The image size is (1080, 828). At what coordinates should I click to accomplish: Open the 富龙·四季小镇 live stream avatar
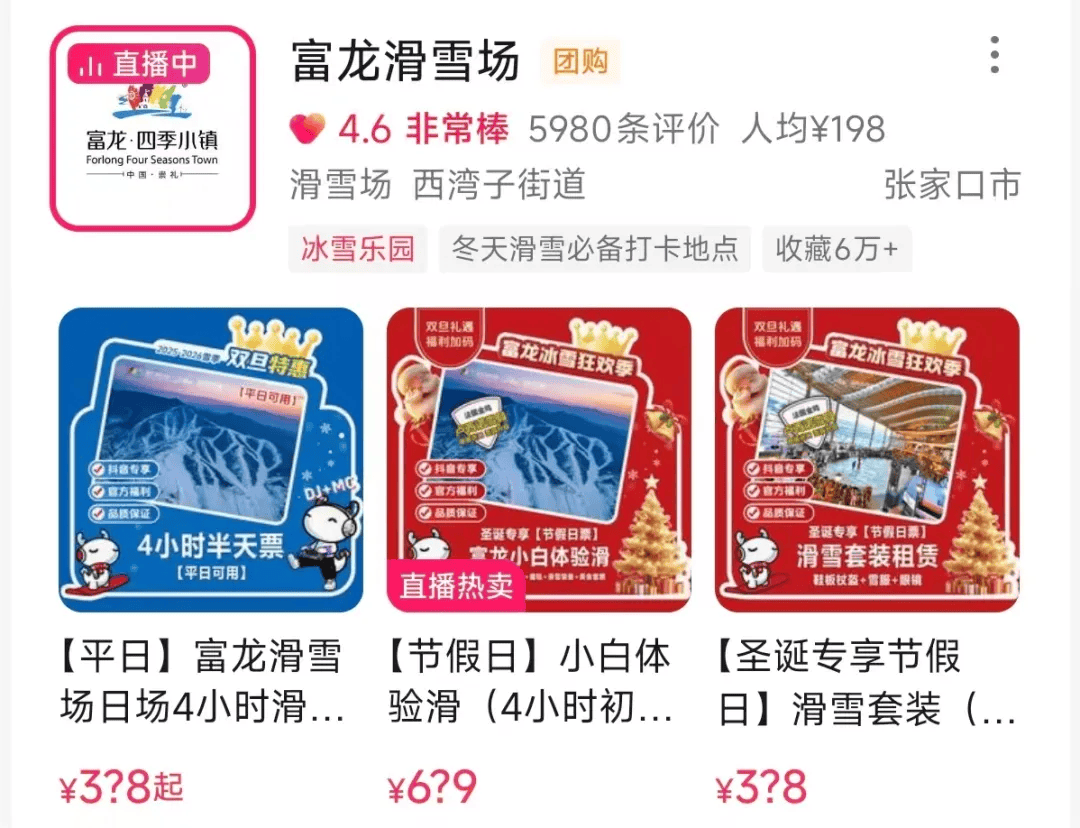153,129
